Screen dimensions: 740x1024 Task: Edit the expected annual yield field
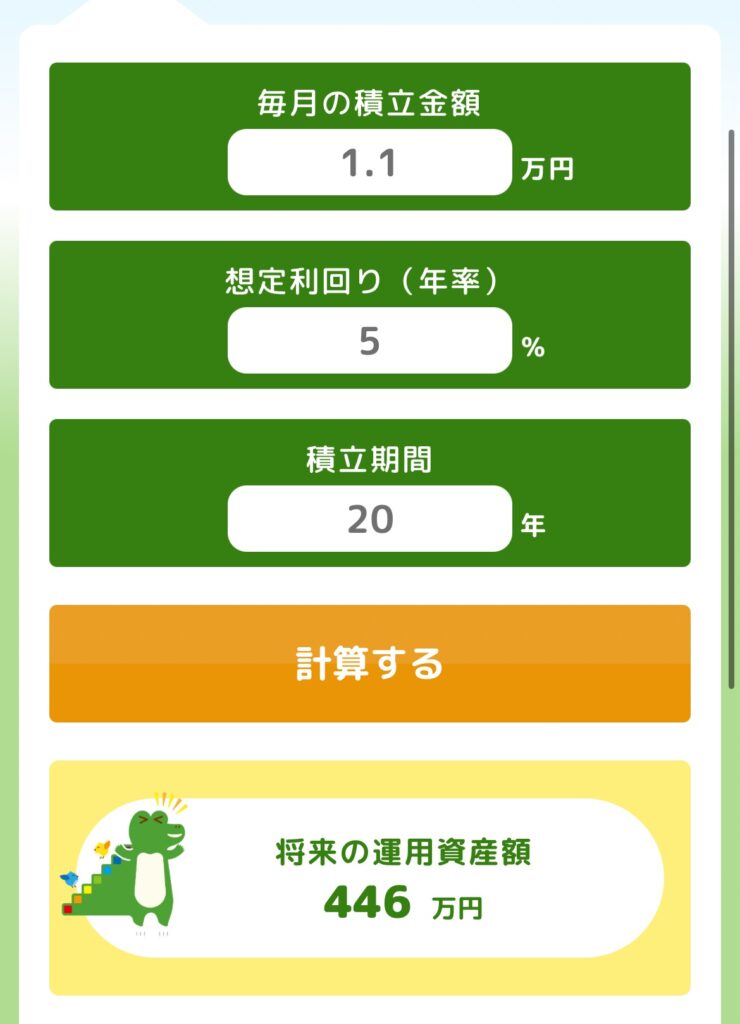(369, 341)
